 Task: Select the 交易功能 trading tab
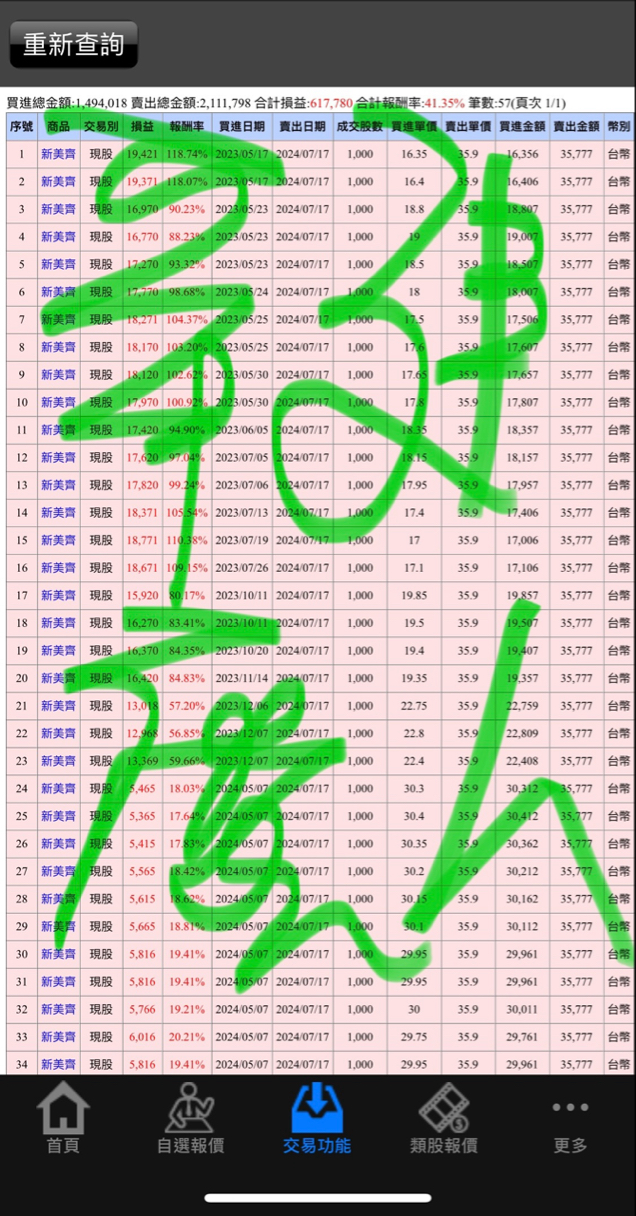tap(317, 1118)
